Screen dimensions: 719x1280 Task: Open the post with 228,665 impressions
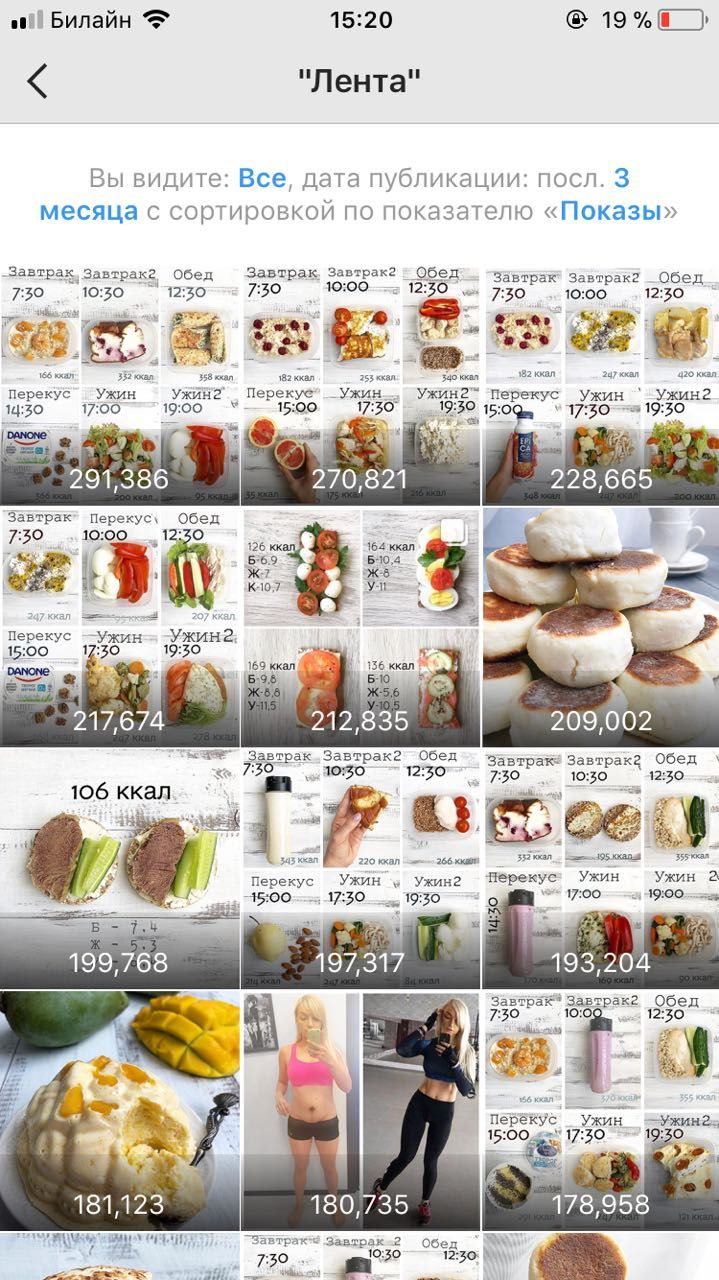click(x=600, y=385)
